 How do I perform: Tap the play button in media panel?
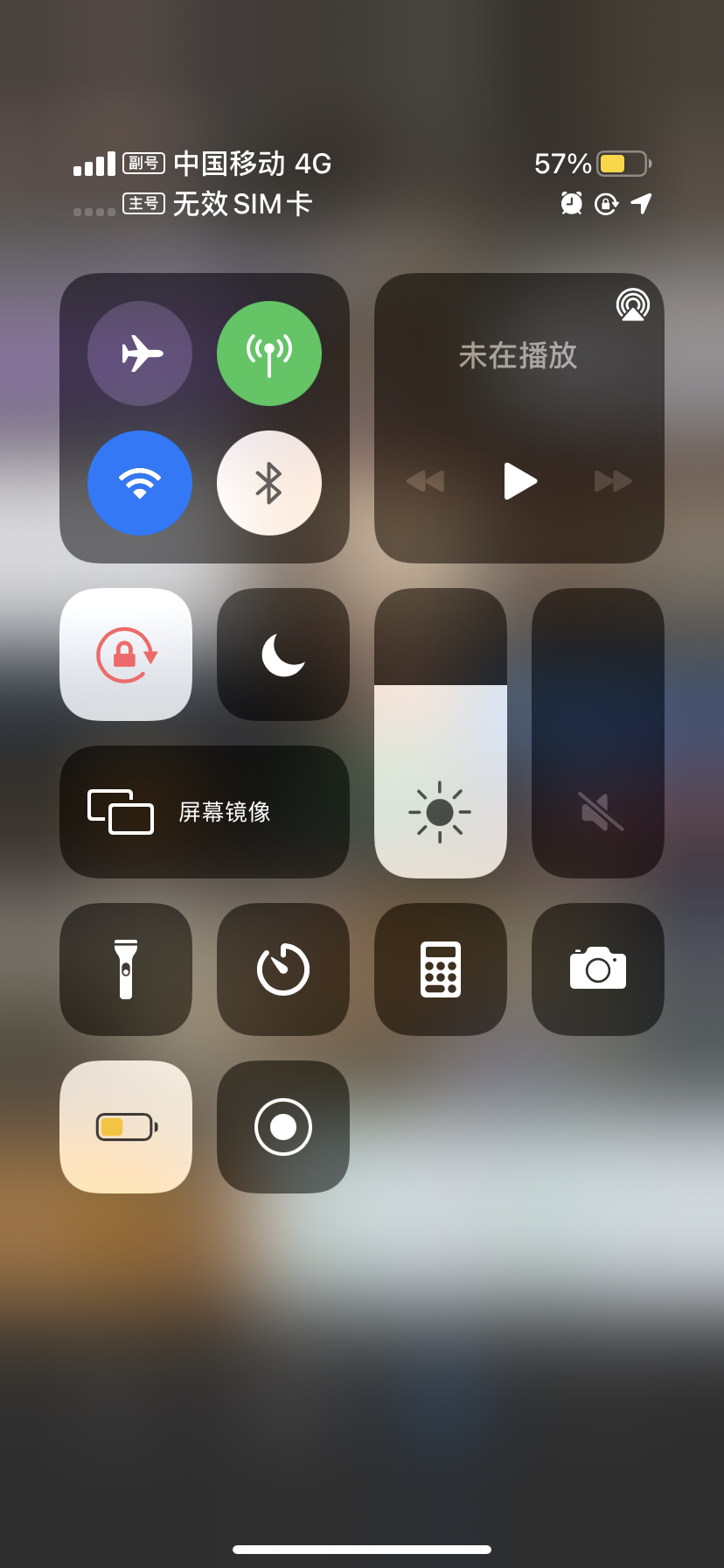519,480
